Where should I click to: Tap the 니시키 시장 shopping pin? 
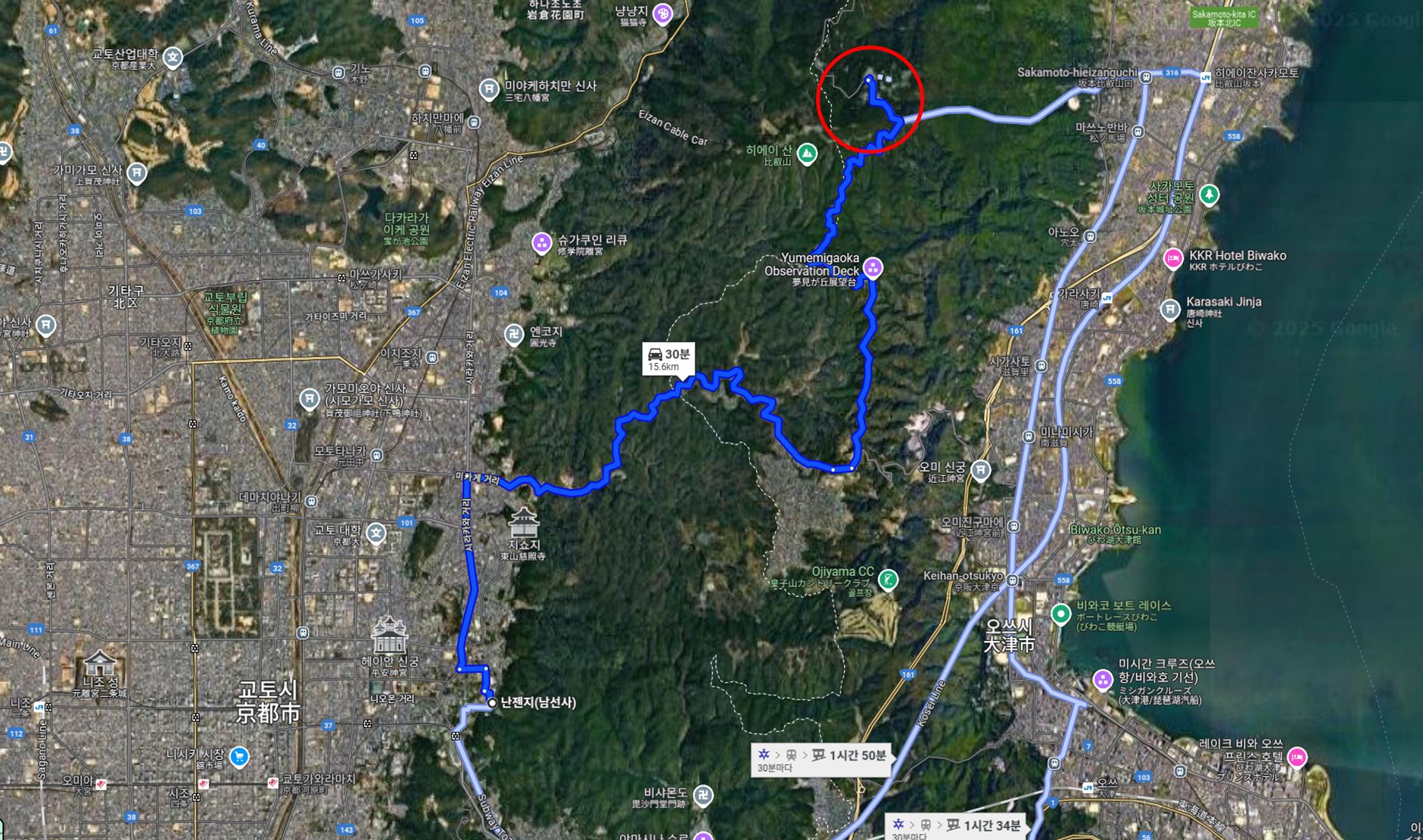point(239,756)
